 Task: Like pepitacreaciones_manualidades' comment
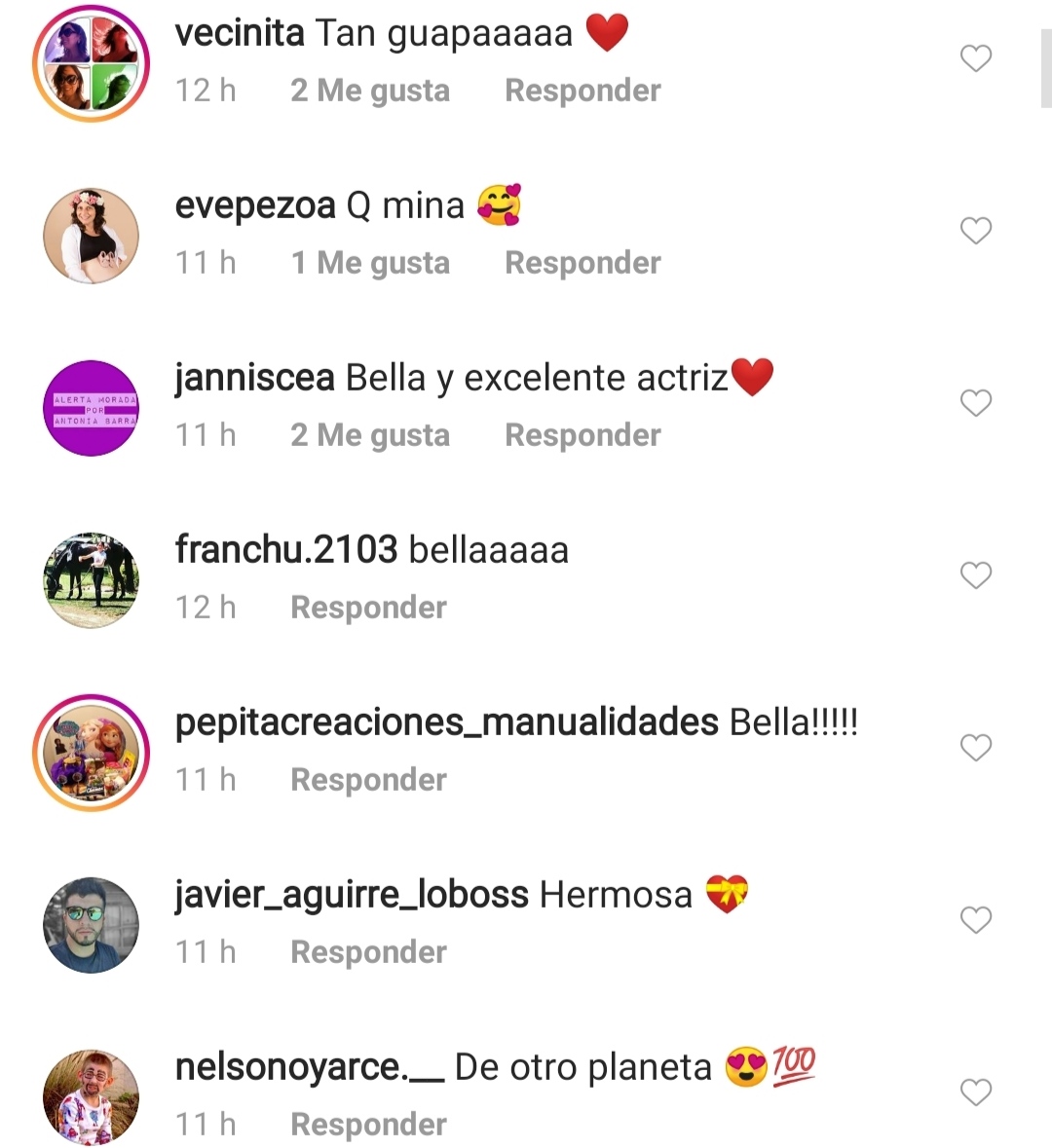click(975, 748)
